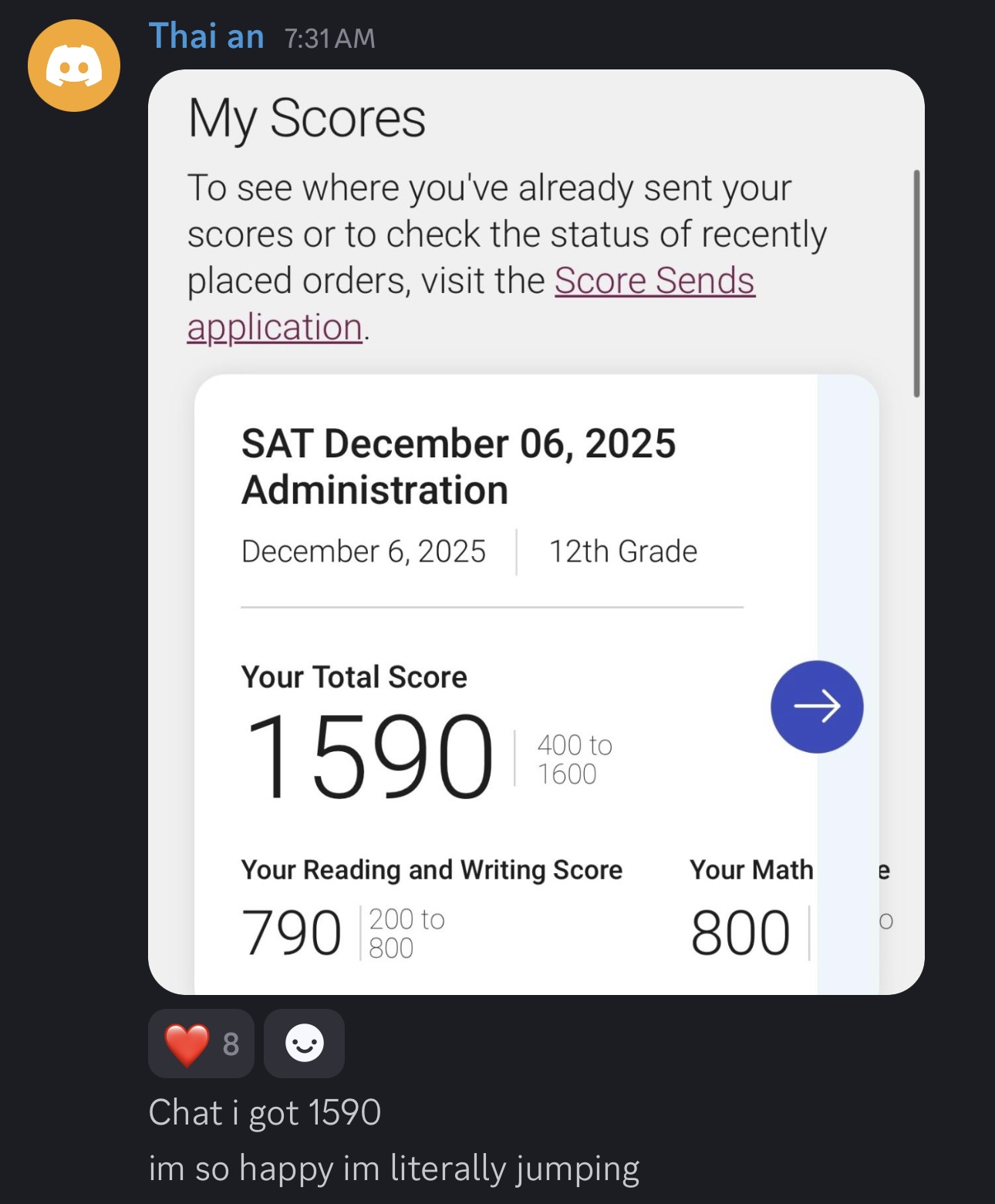Open the Score Sends application link
The image size is (995, 1204).
655,280
